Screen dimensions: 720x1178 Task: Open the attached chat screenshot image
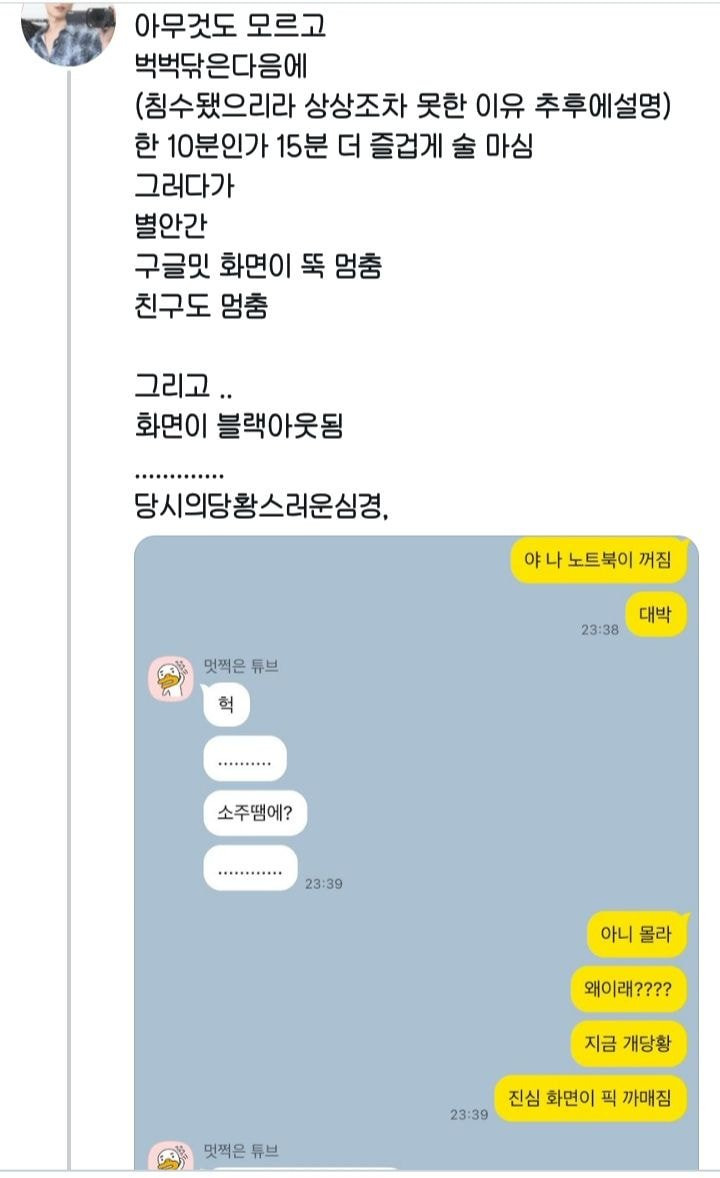coord(416,850)
